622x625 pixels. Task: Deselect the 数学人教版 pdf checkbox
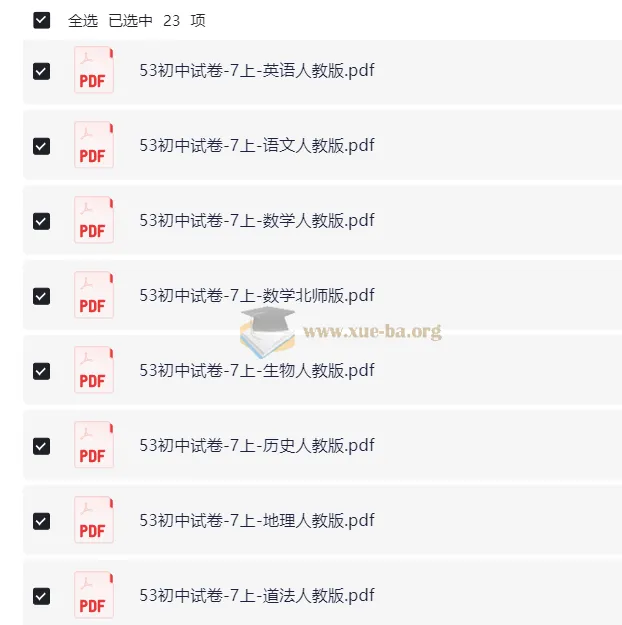tap(41, 221)
